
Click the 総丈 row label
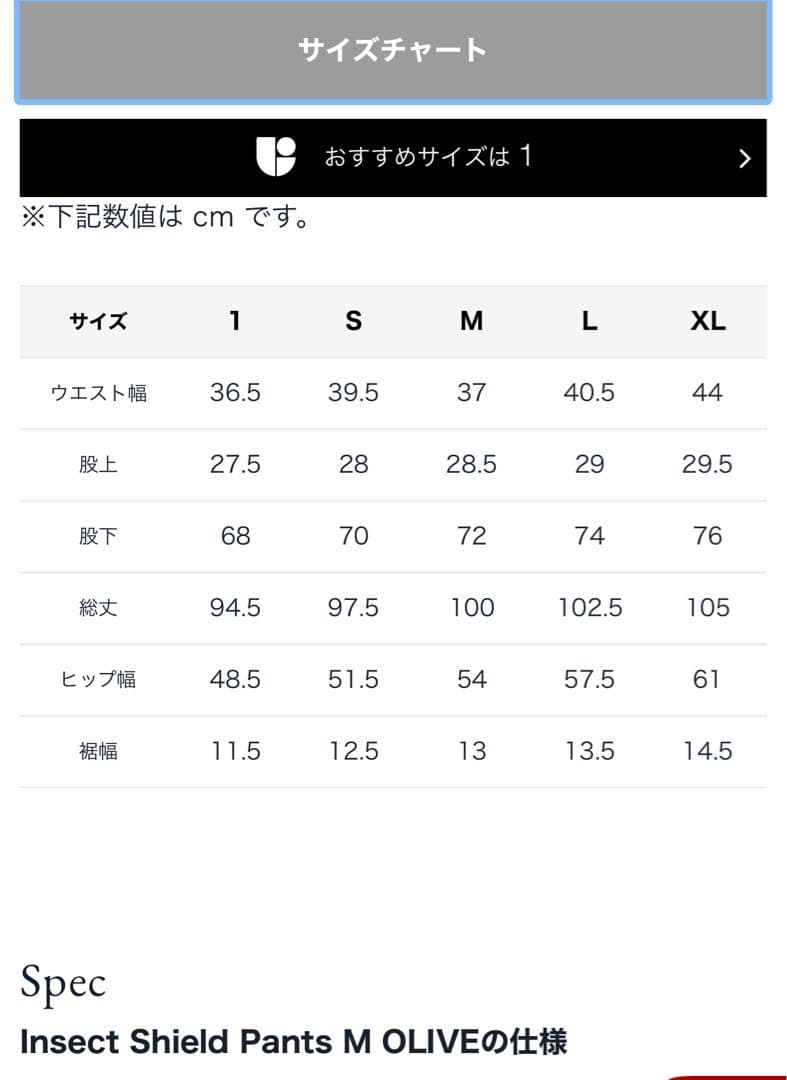point(98,607)
